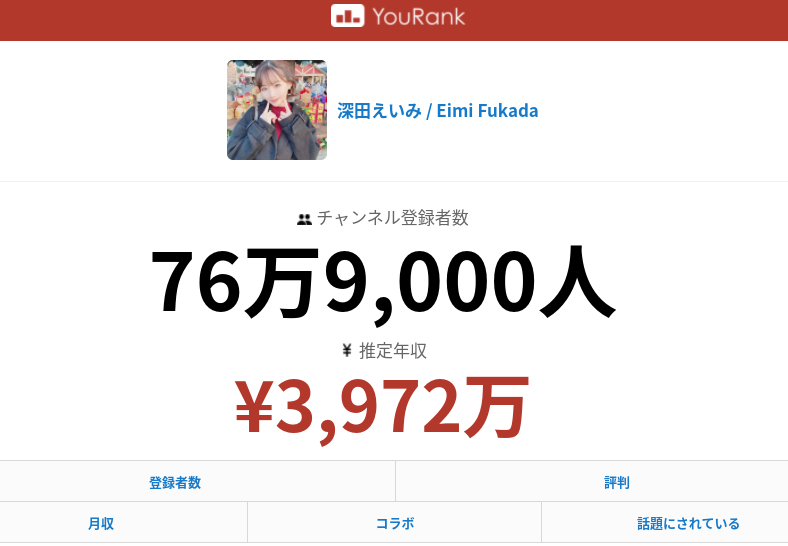Open the 深田えいみ / Eimi Fukada channel link
The image size is (788, 546).
pyautogui.click(x=437, y=111)
